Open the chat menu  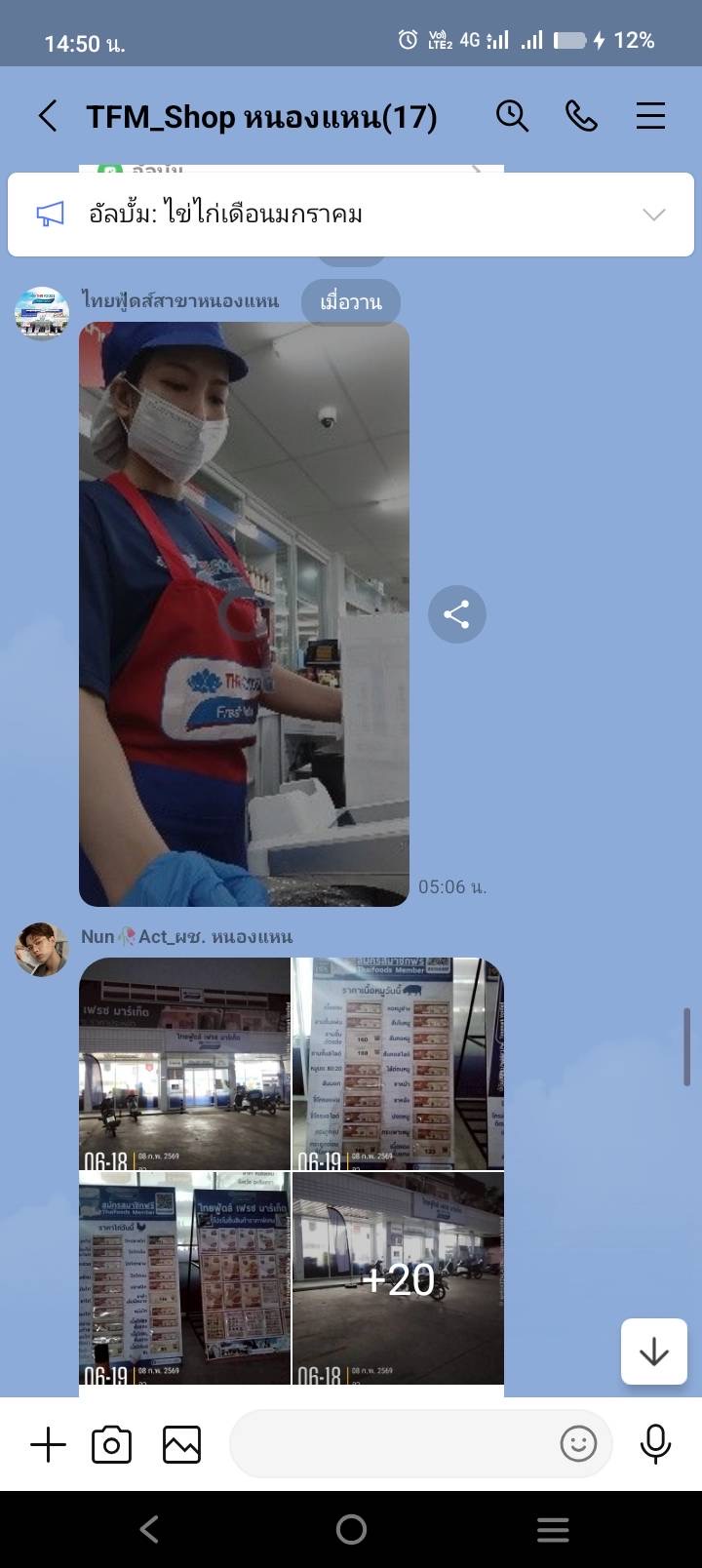point(650,116)
